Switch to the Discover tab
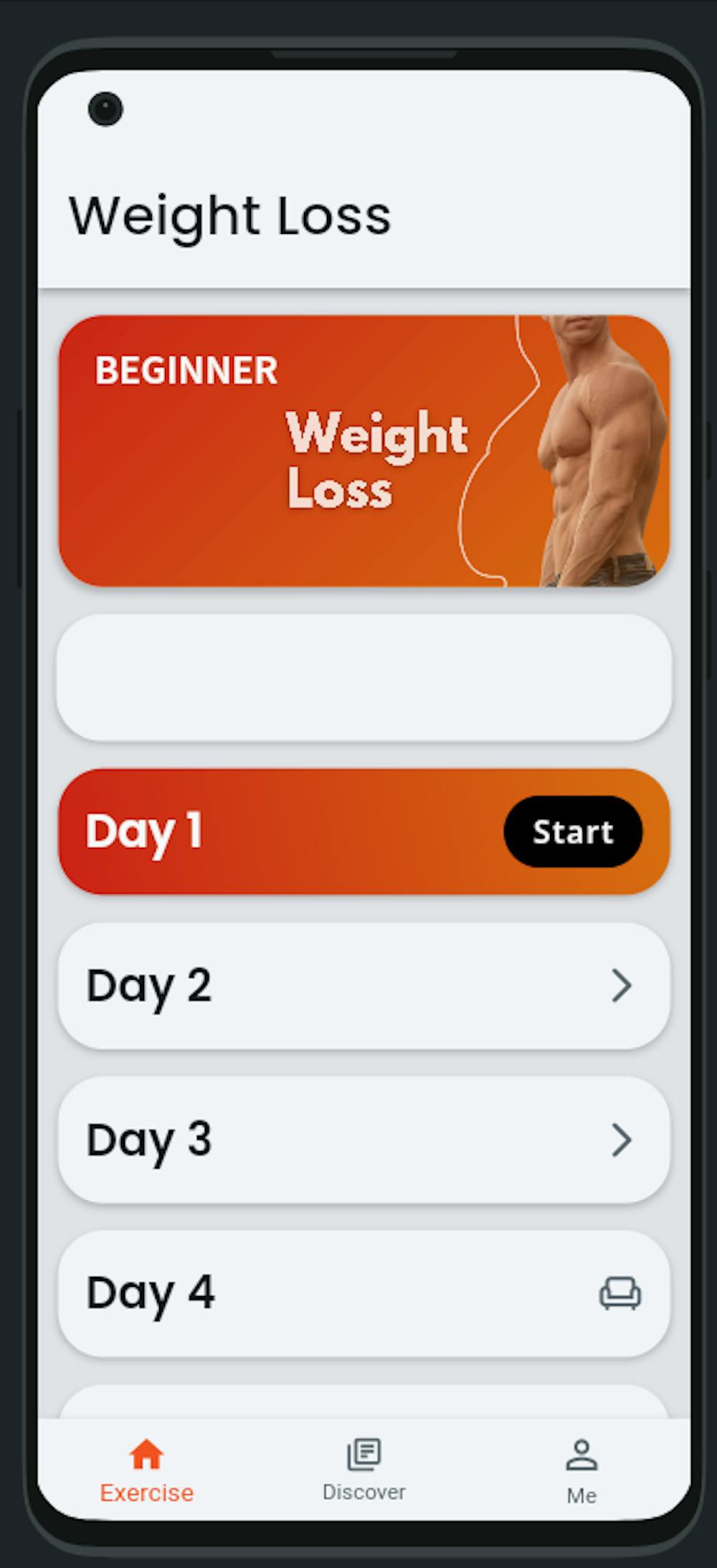The width and height of the screenshot is (717, 1568). tap(364, 1470)
